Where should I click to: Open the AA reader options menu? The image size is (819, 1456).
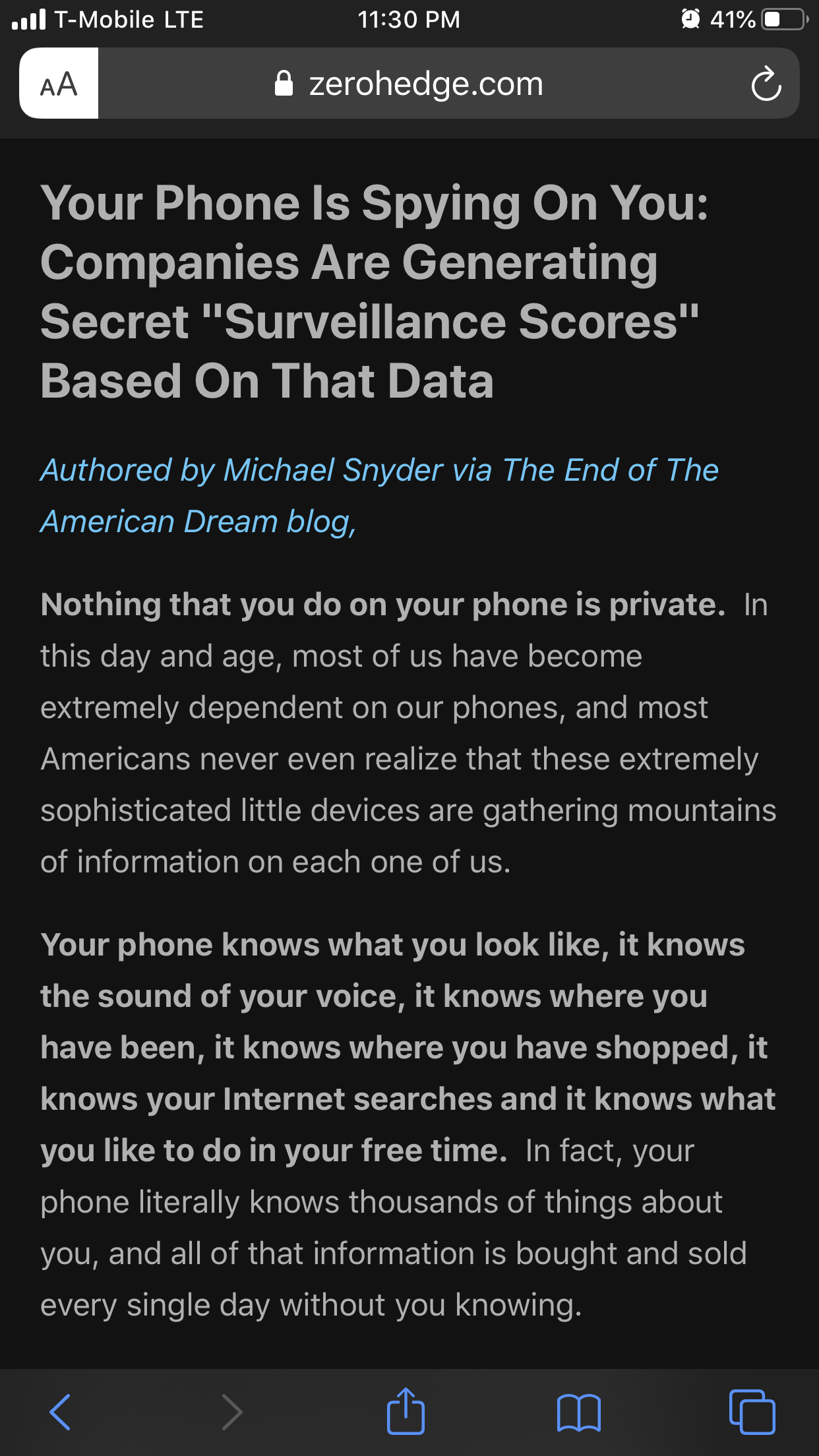(x=59, y=84)
